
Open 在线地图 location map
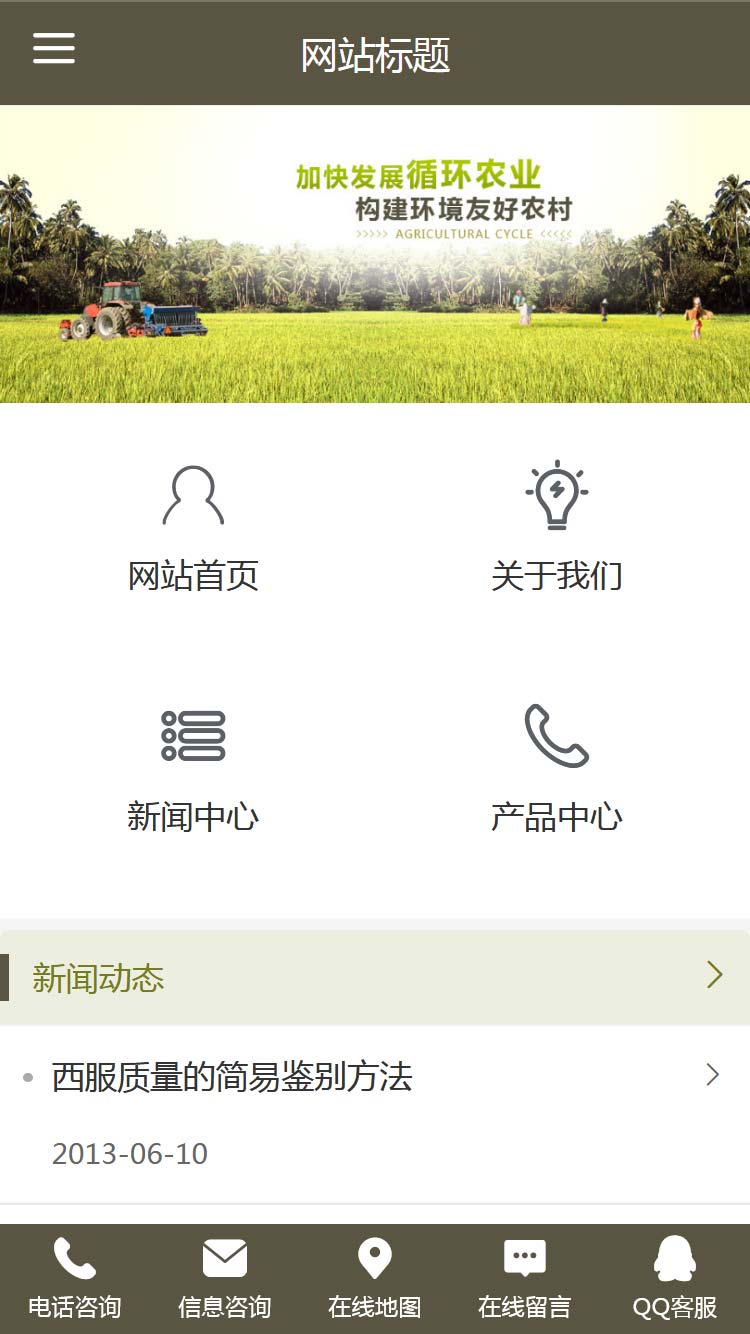click(x=375, y=1278)
